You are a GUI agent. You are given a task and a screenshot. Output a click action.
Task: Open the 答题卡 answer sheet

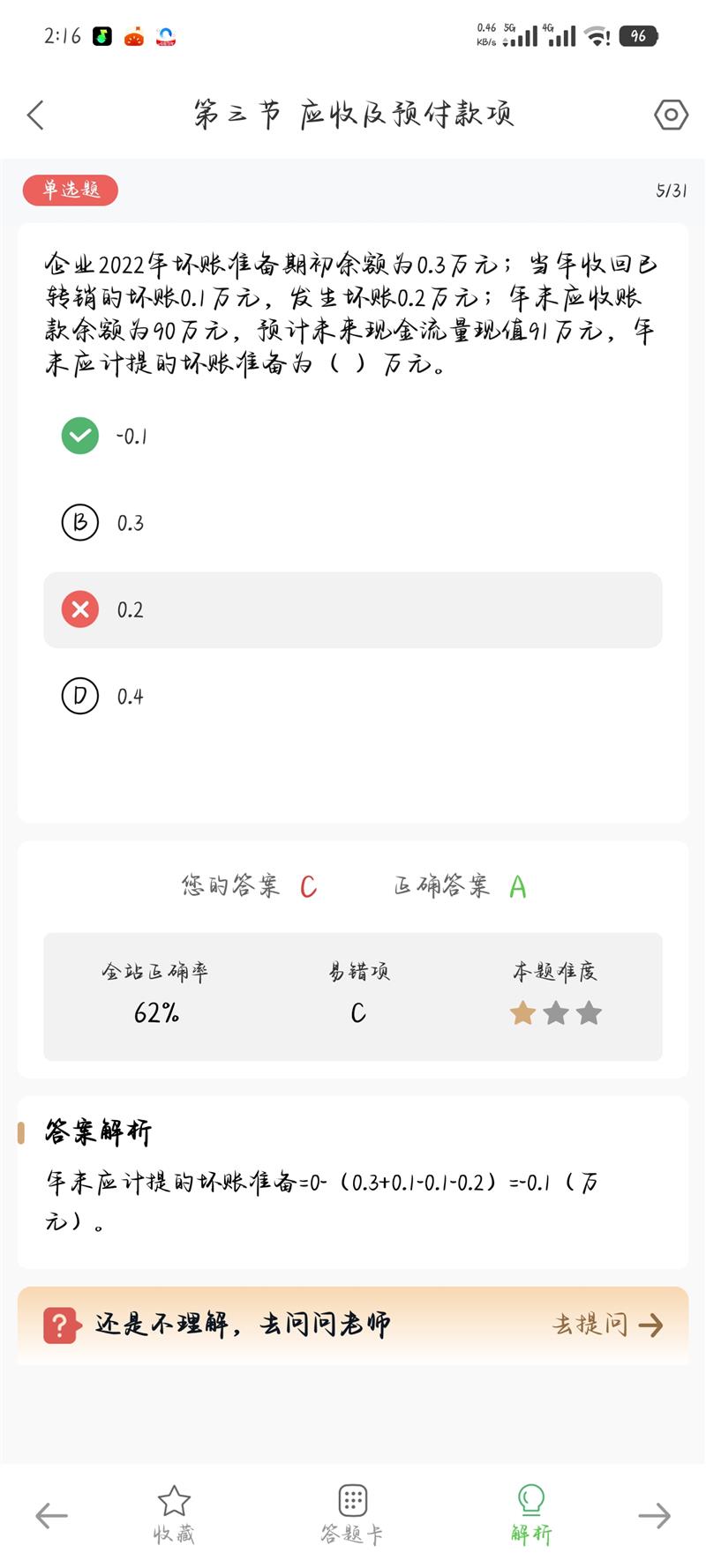[352, 1514]
